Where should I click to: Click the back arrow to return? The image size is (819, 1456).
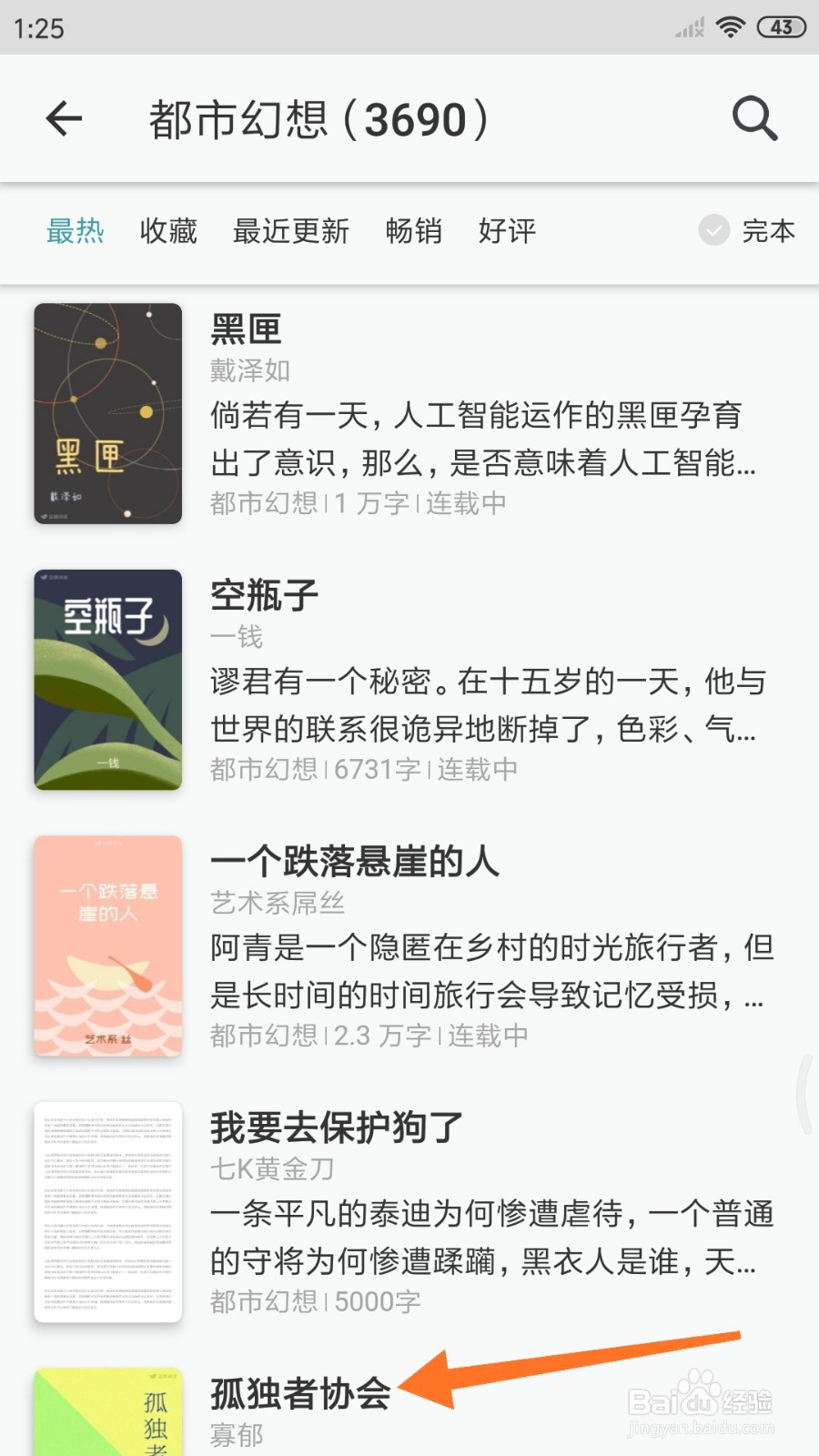62,119
